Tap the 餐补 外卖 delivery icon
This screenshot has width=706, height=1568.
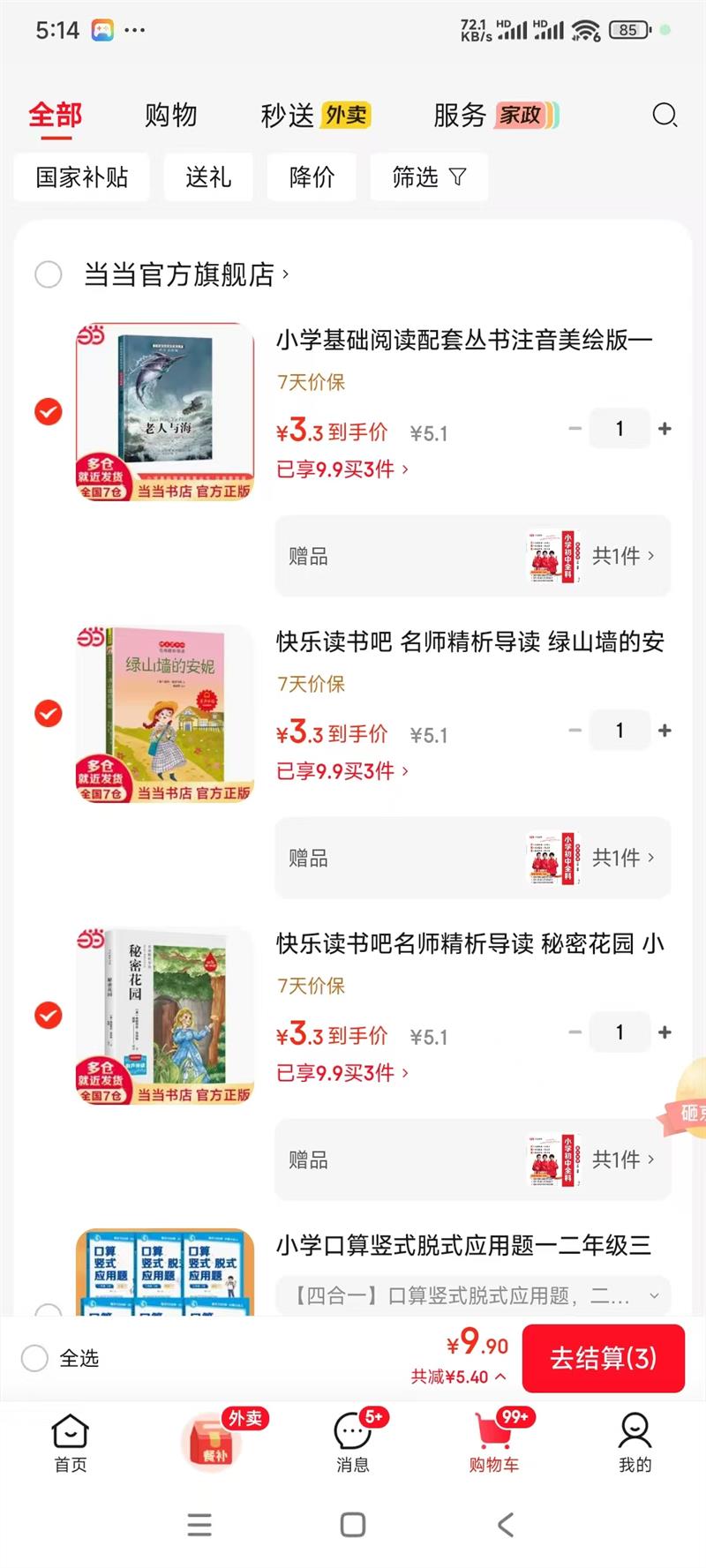(212, 1440)
